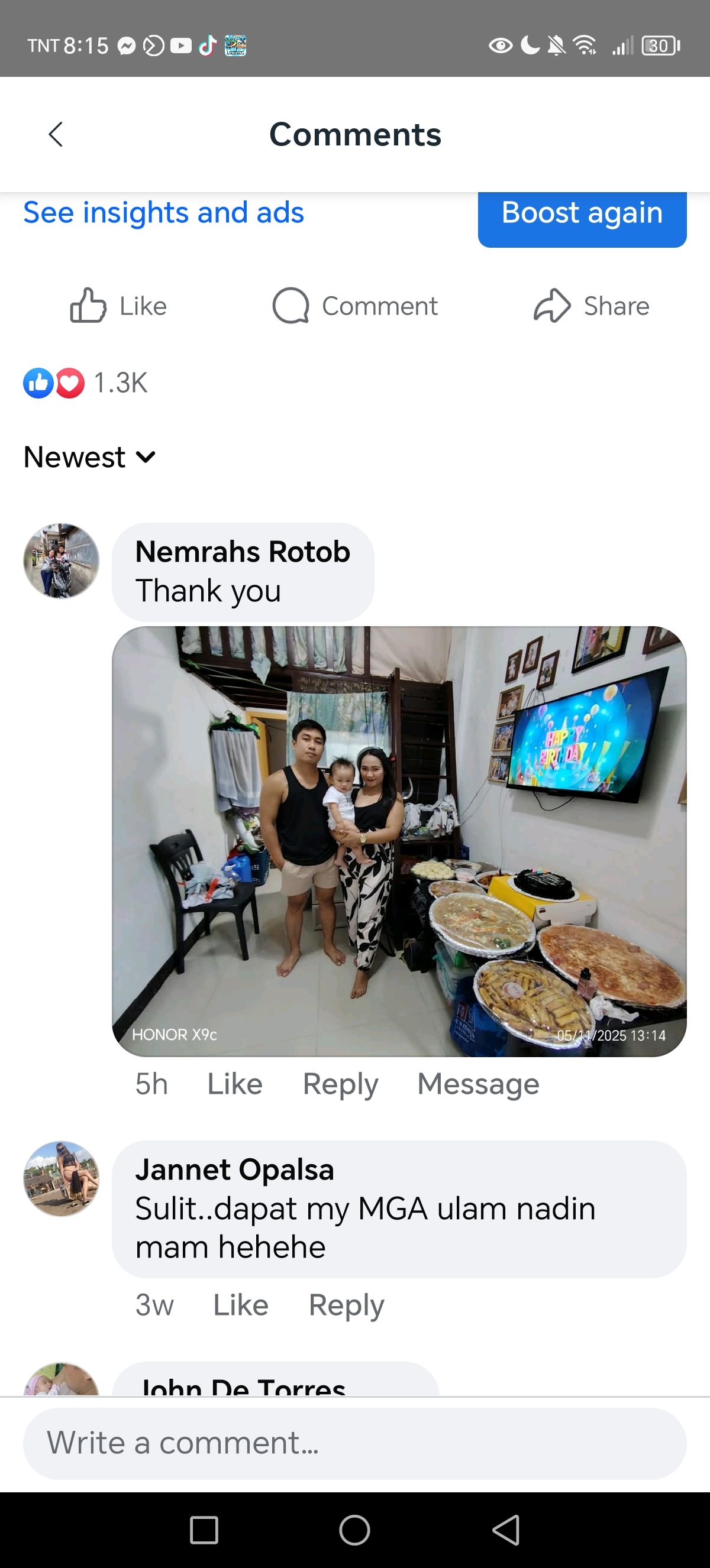Open the Newest sort dropdown
This screenshot has width=710, height=1568.
click(89, 456)
